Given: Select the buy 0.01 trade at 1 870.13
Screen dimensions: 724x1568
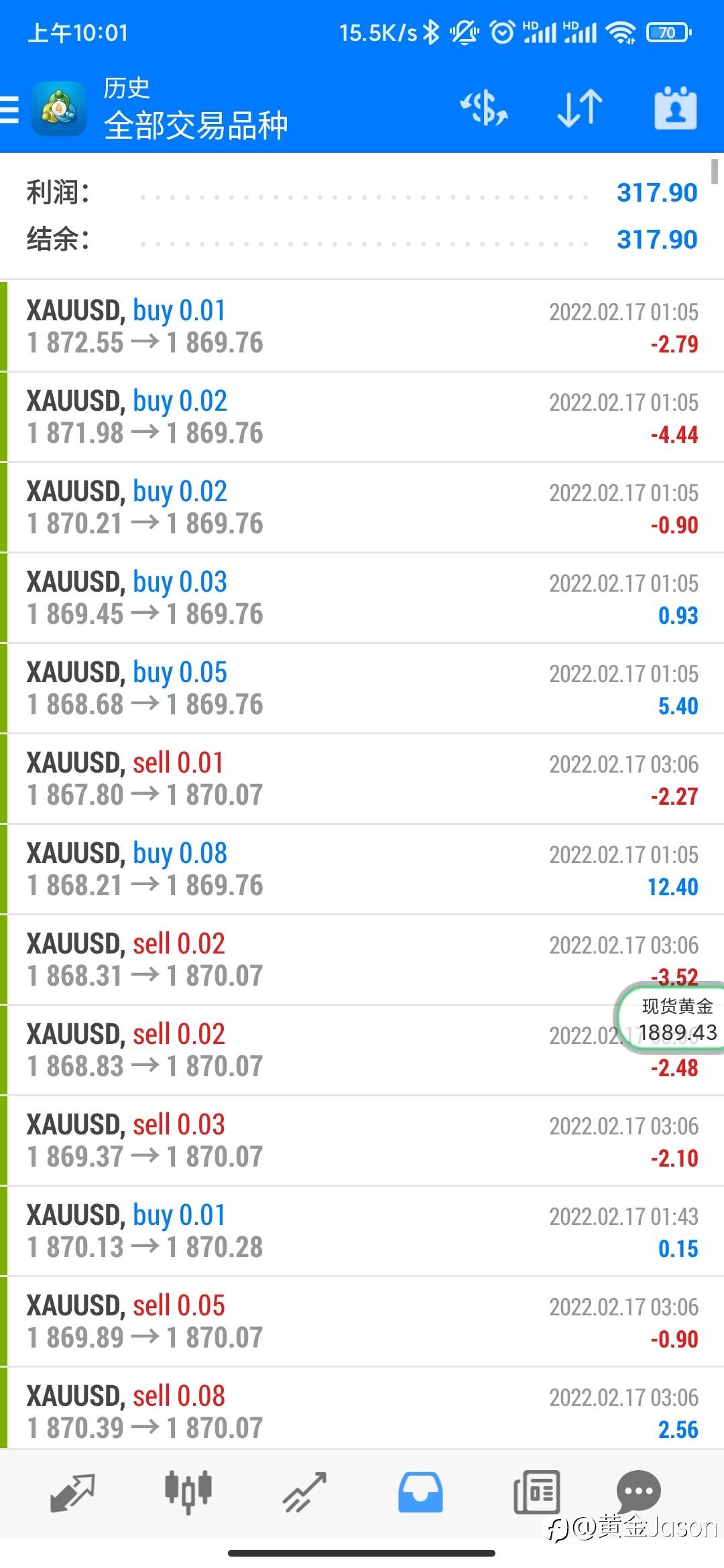Looking at the screenshot, I should (362, 1231).
